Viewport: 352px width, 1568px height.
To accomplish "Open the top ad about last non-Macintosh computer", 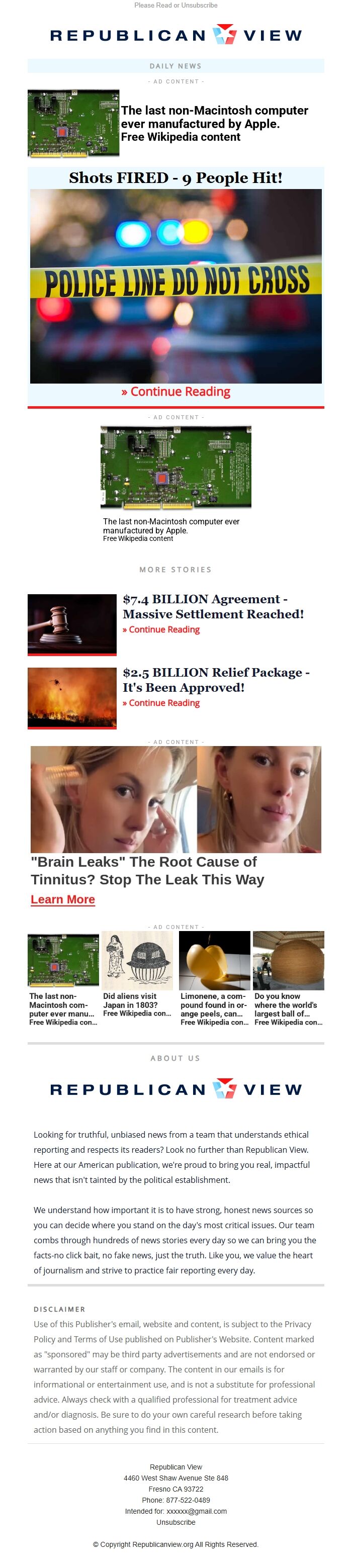I will [213, 123].
